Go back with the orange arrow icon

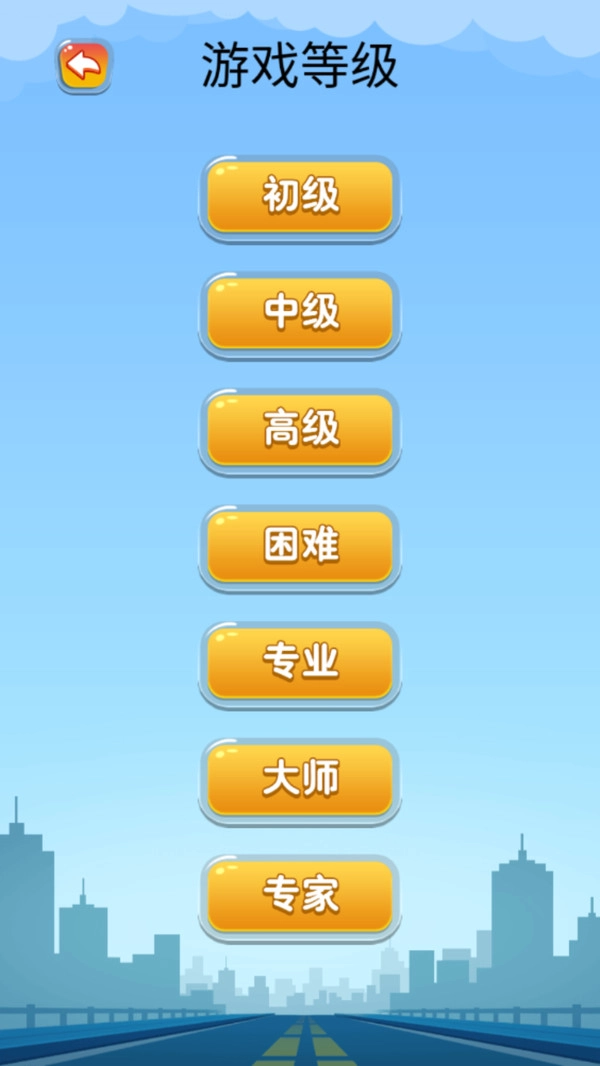coord(84,67)
